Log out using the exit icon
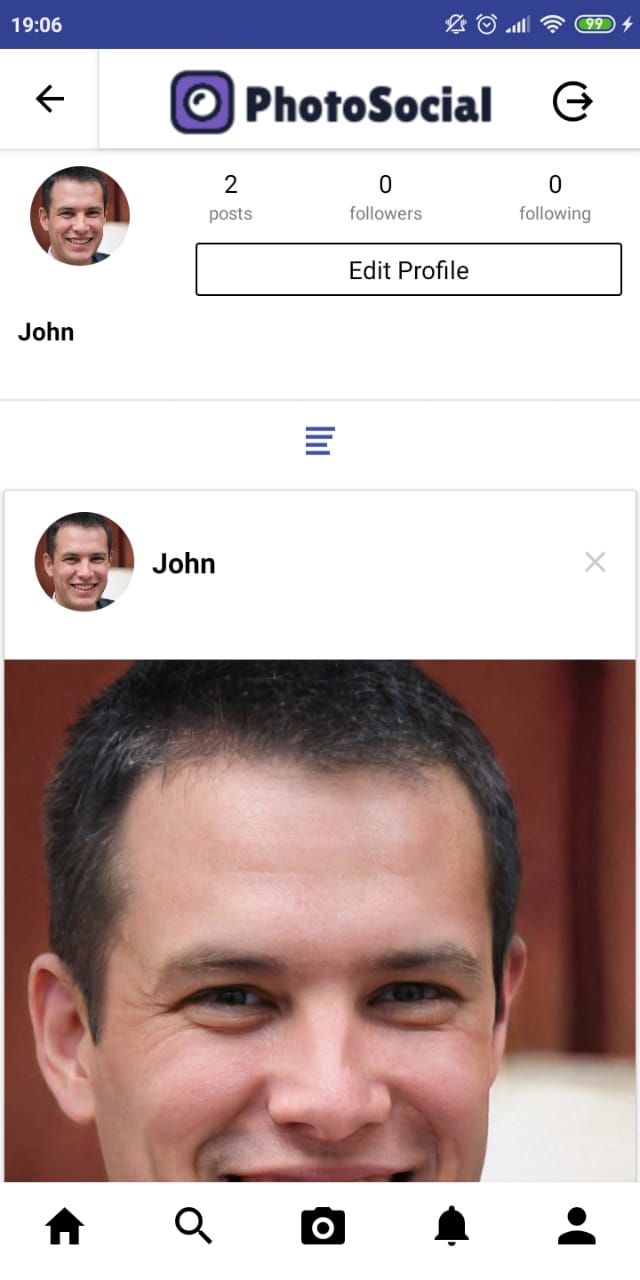The width and height of the screenshot is (640, 1280). [573, 101]
